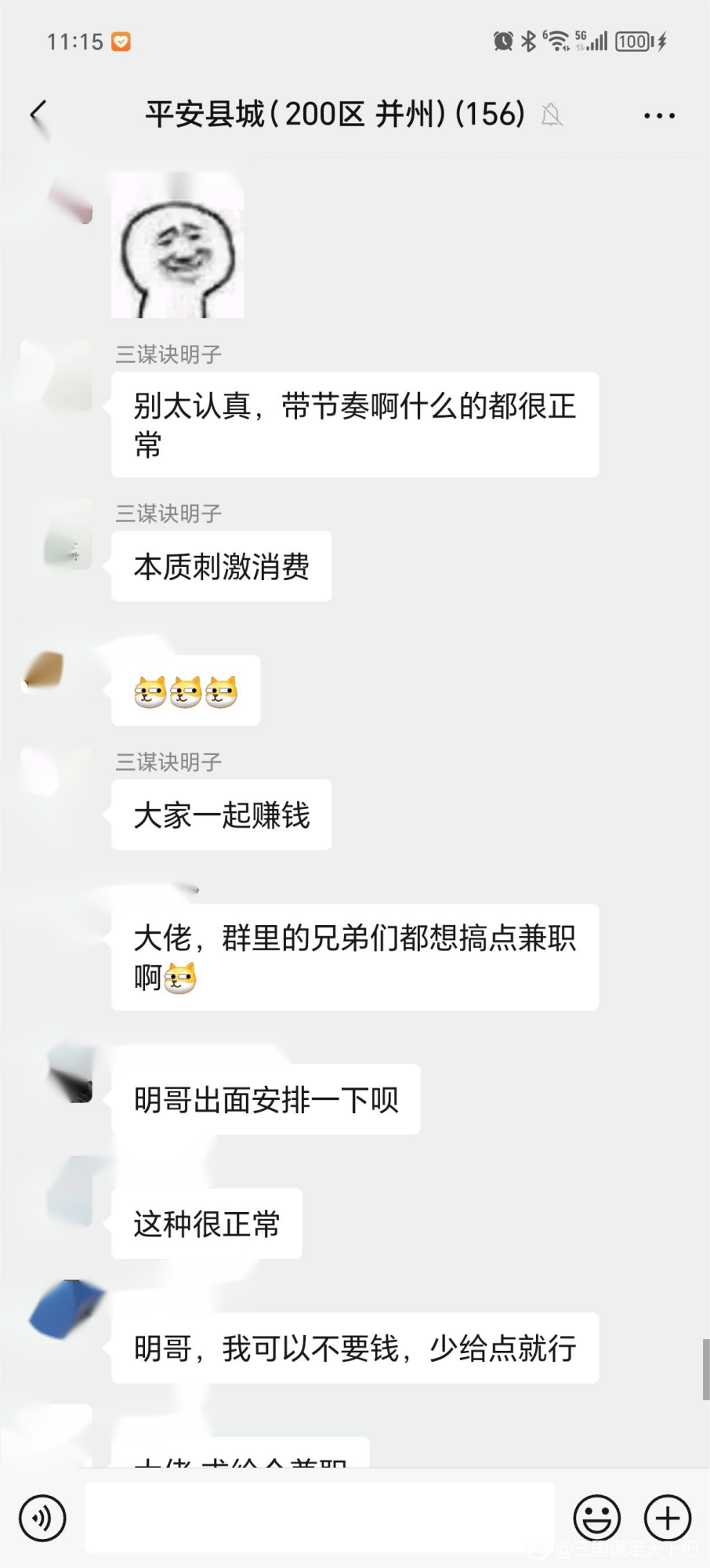
Task: Focus the message text field
Action: [319, 1518]
